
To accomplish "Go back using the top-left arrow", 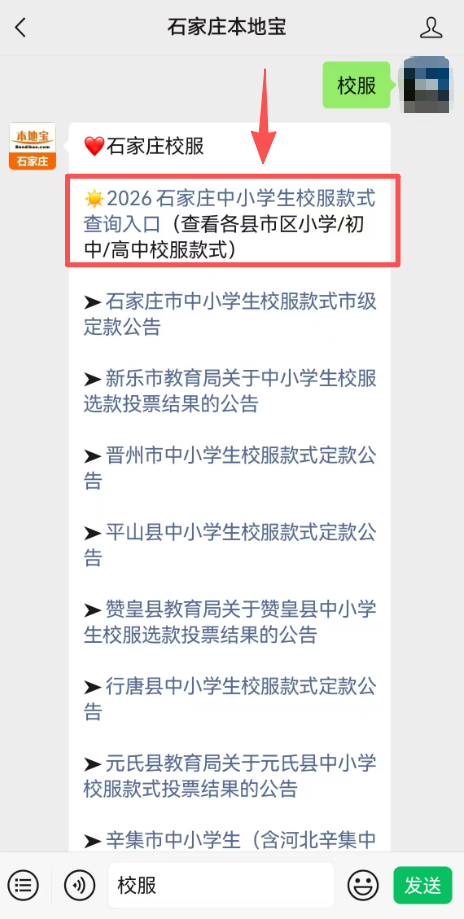I will [x=21, y=28].
